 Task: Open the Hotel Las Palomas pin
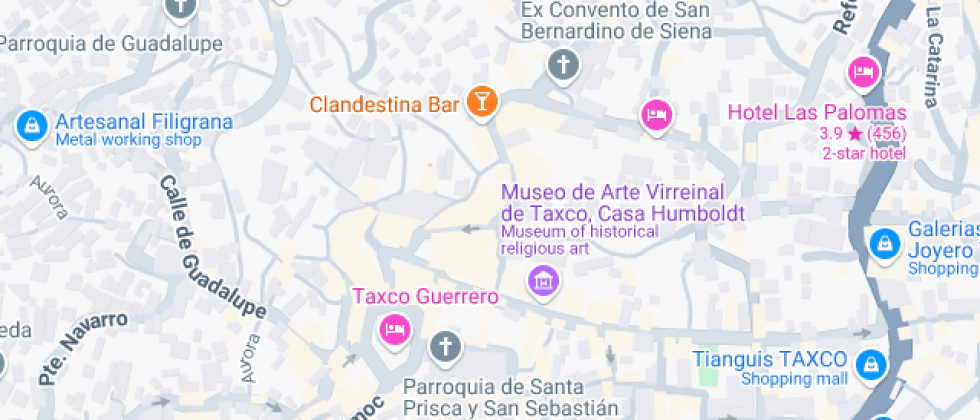(864, 73)
